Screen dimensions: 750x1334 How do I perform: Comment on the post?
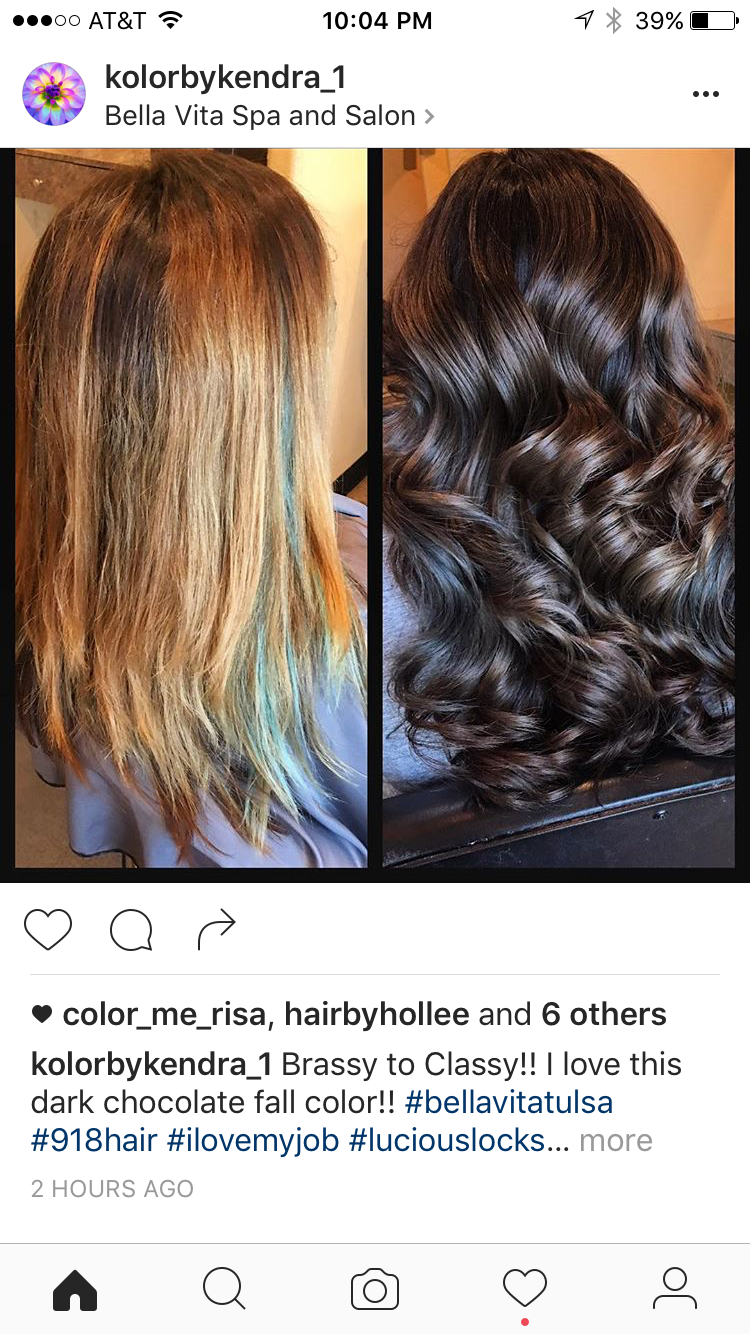(x=131, y=930)
